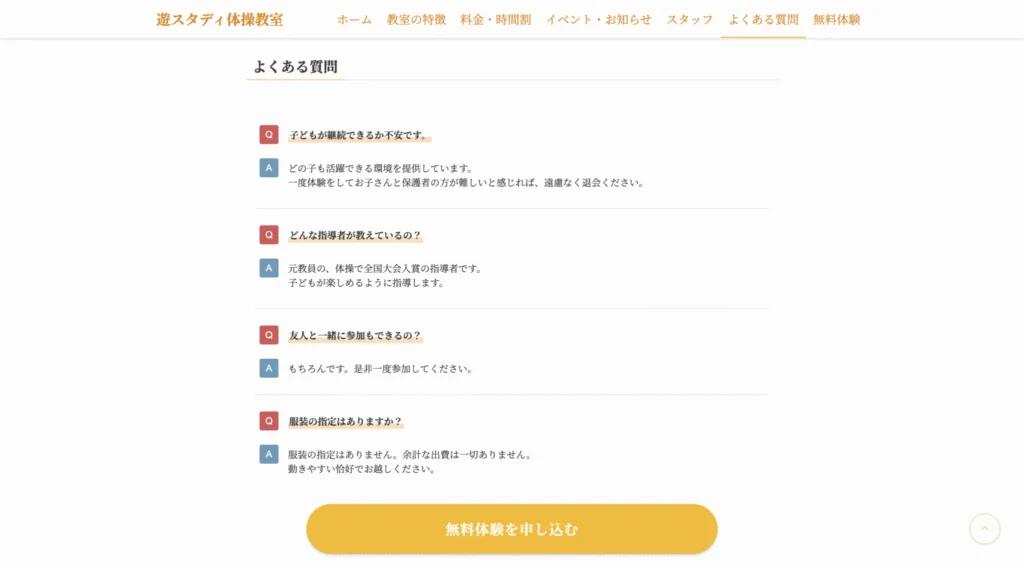Open イベント・お知らせ in the menu
1024x568 pixels.
[x=599, y=20]
